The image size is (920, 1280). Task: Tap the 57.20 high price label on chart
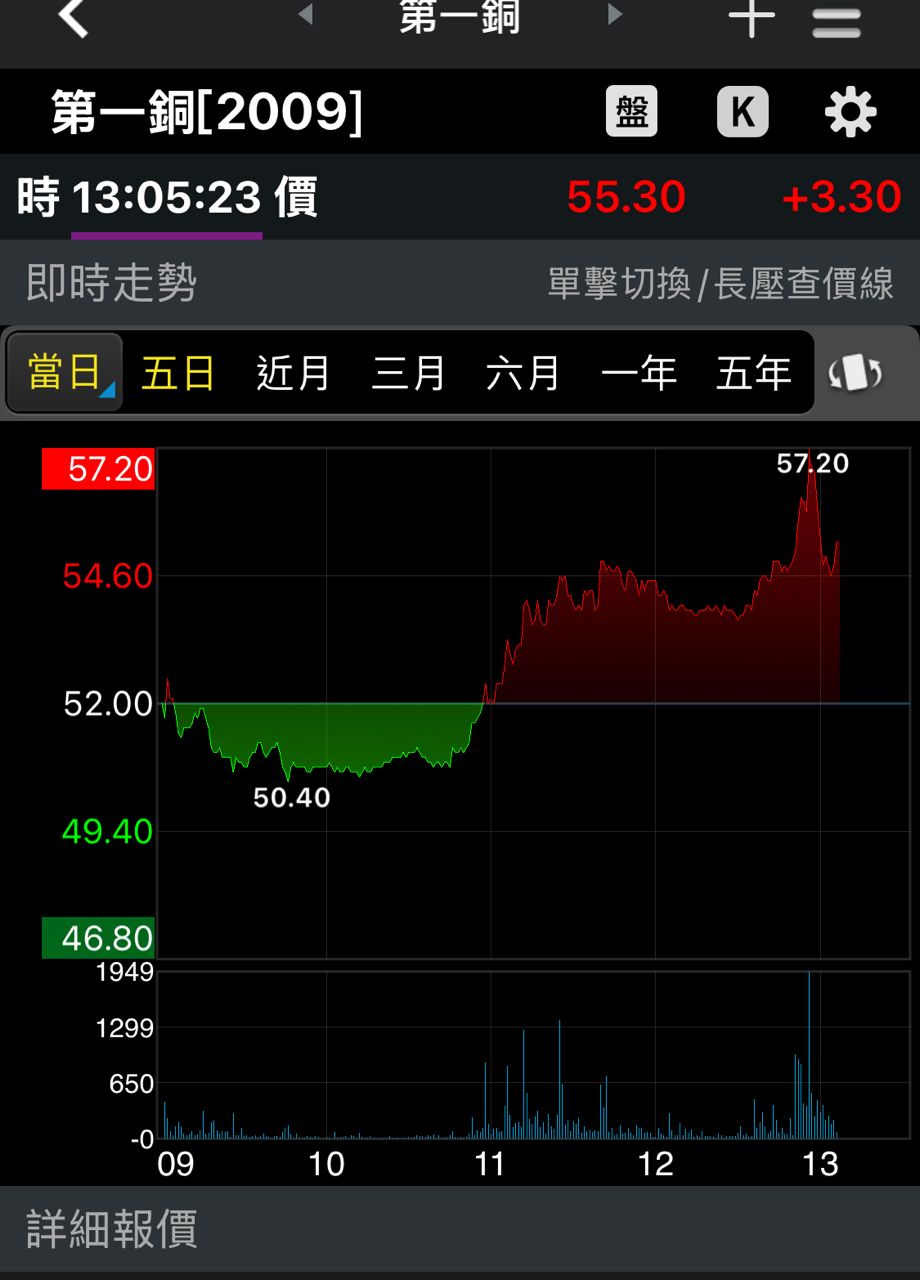tap(812, 463)
